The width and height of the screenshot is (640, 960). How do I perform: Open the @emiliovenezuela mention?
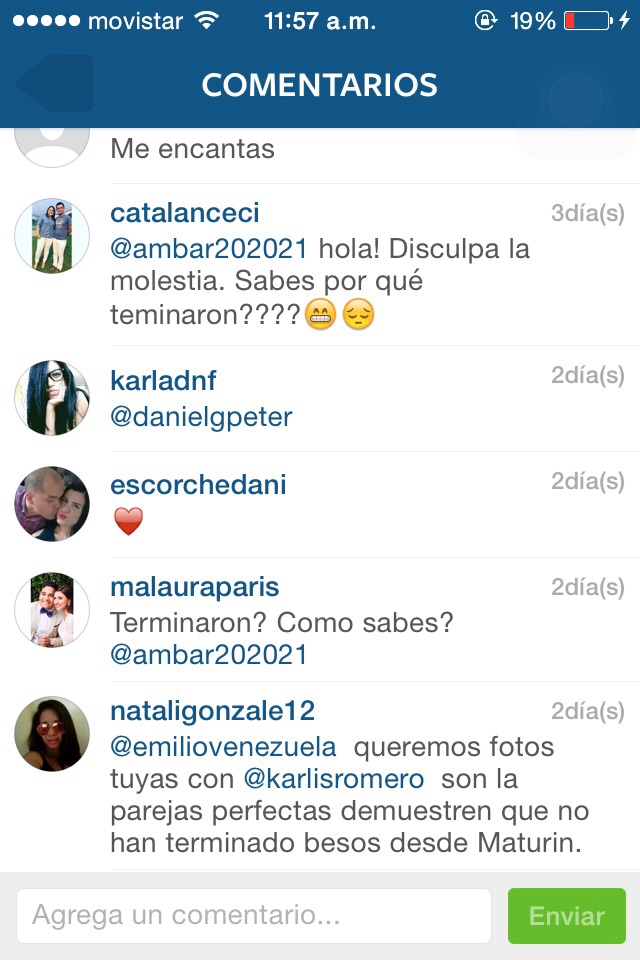pyautogui.click(x=223, y=747)
